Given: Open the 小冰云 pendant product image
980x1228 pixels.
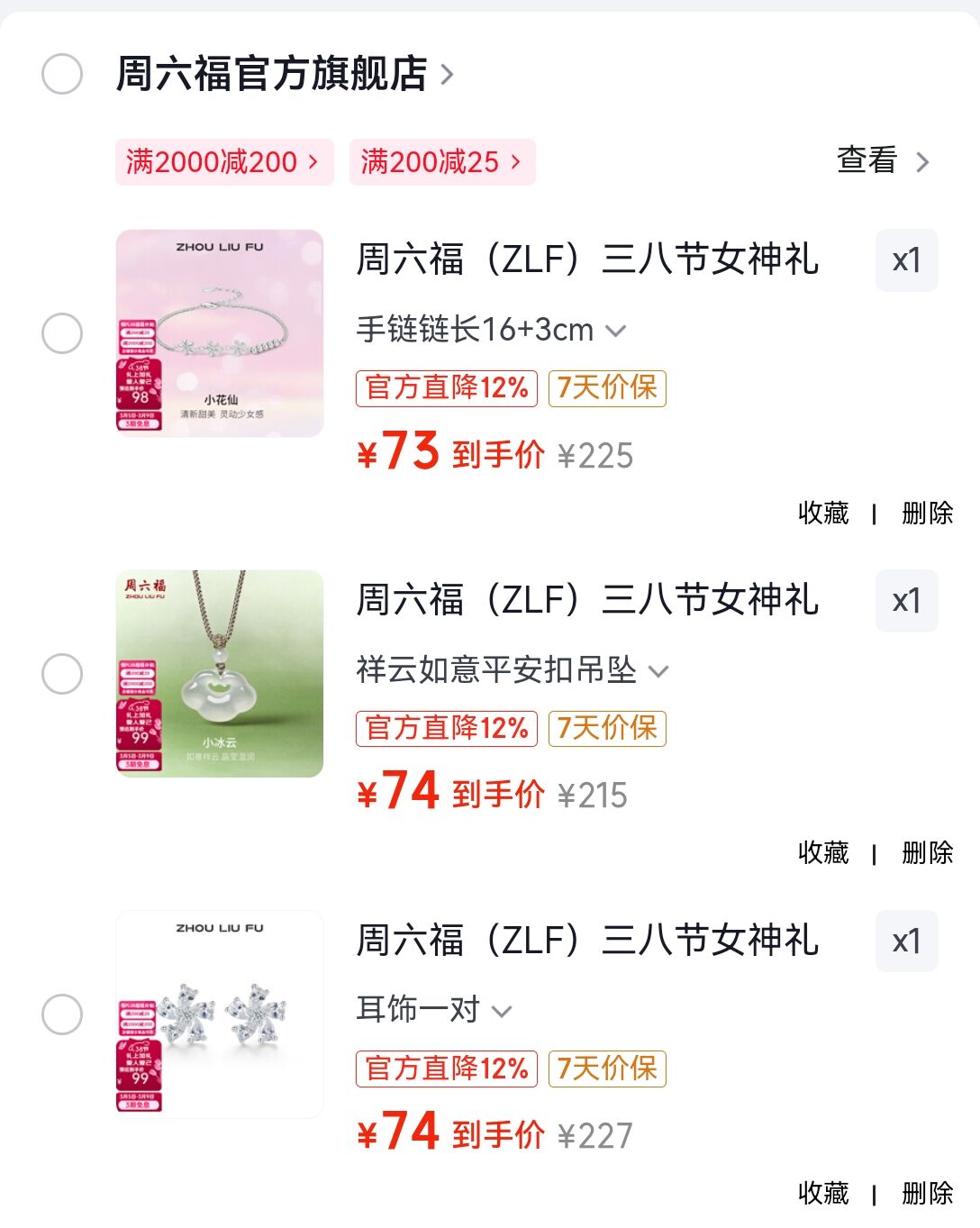Looking at the screenshot, I should pyautogui.click(x=220, y=674).
